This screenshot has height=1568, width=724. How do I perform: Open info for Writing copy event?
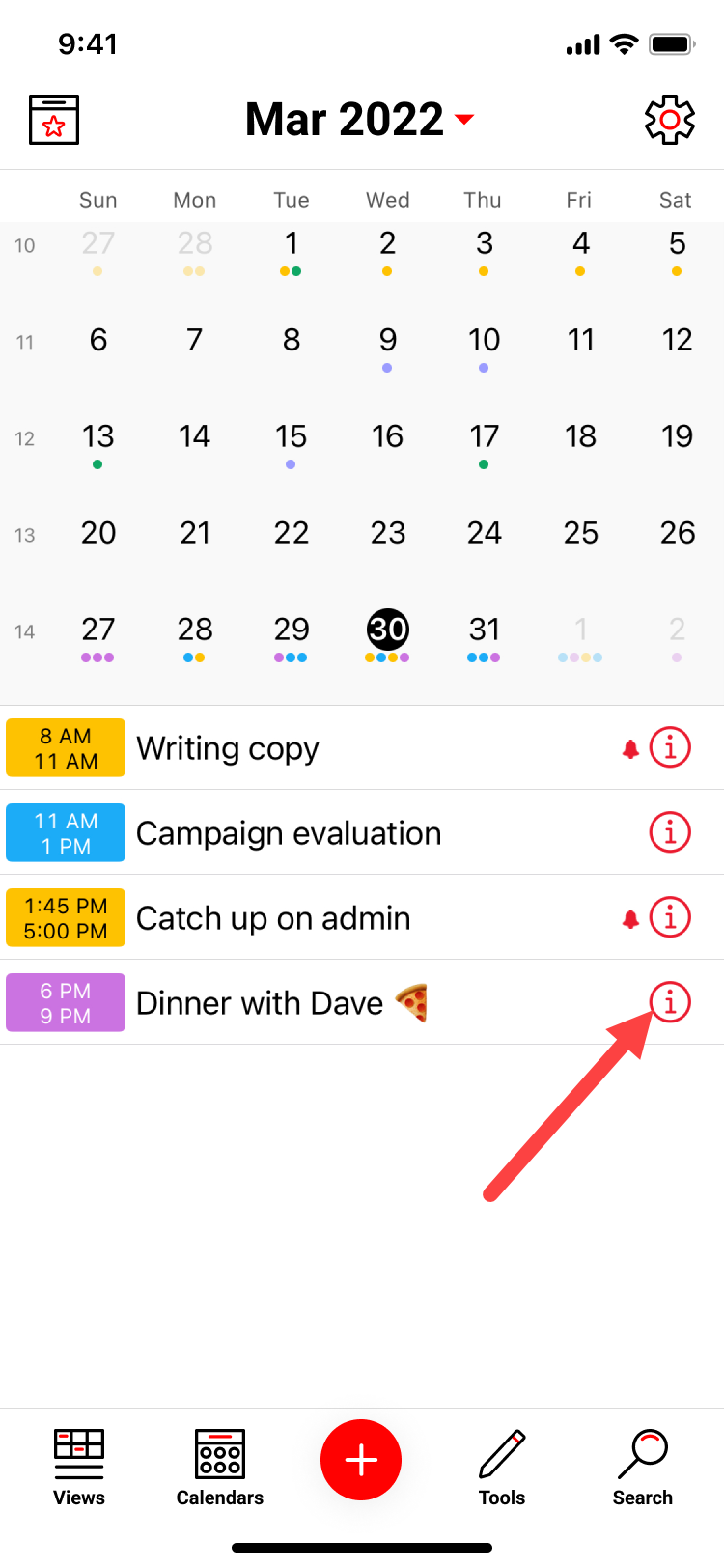[x=669, y=746]
